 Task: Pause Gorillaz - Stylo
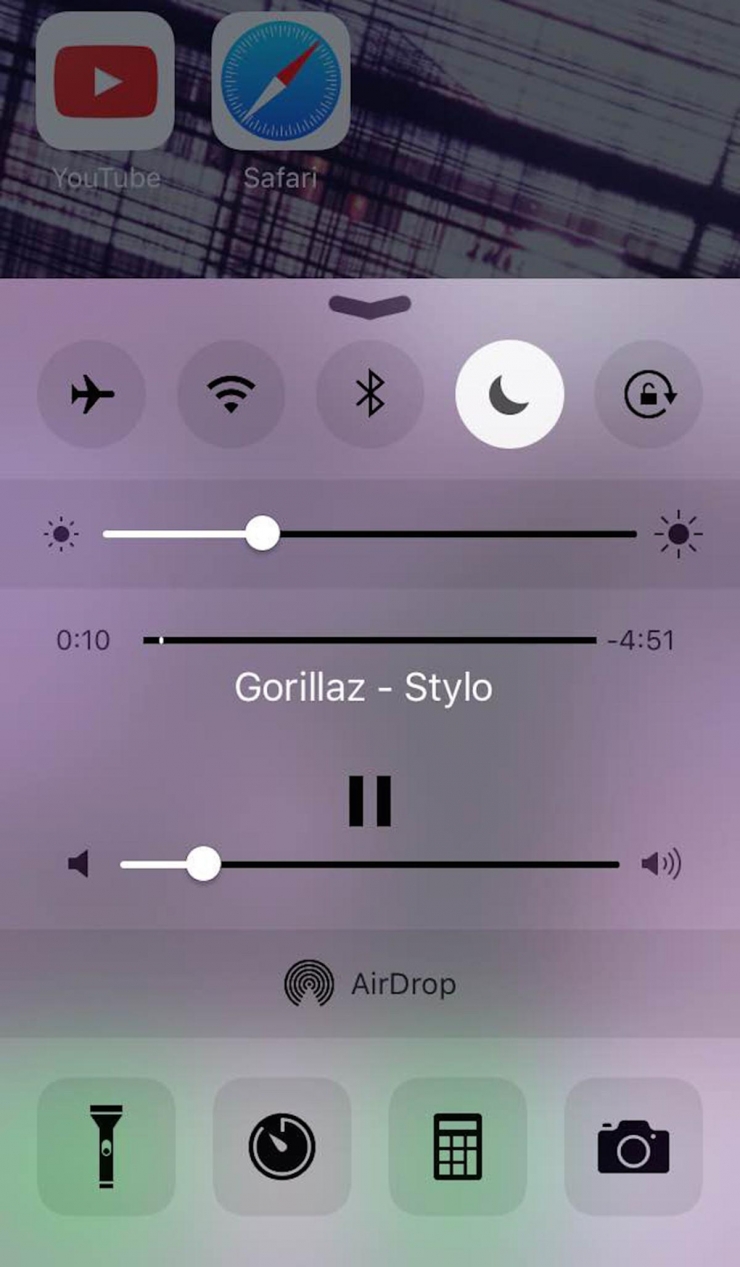370,801
